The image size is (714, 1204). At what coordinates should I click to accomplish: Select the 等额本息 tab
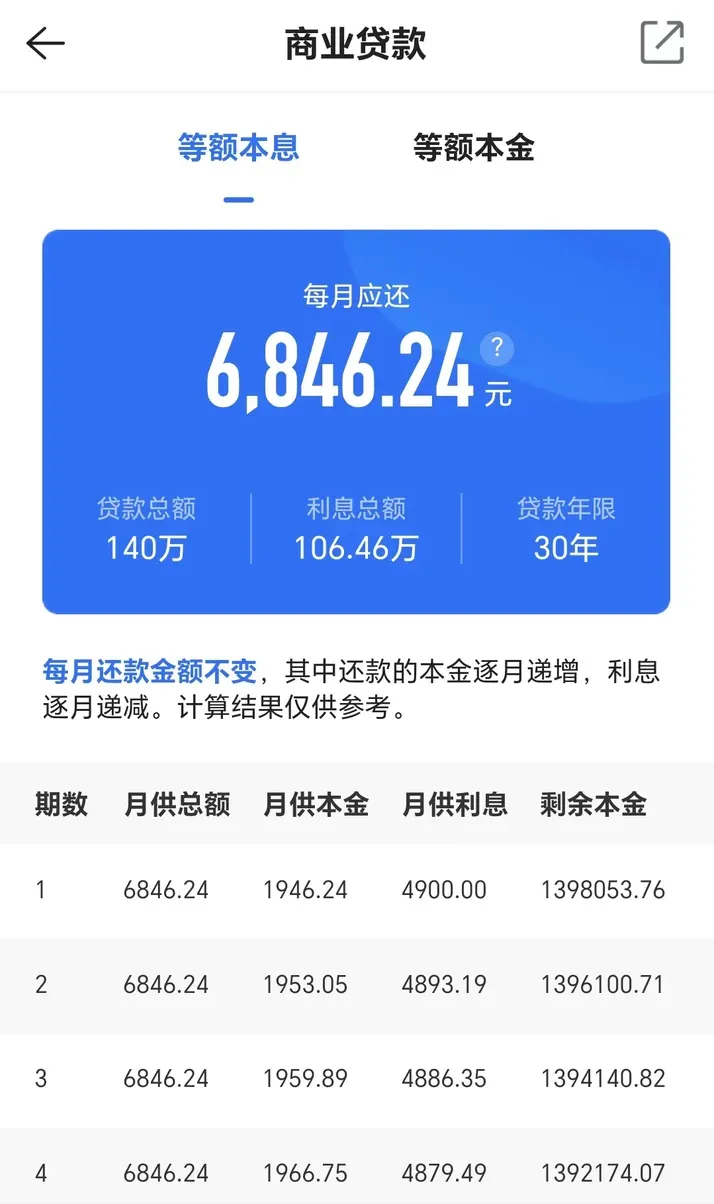pos(238,148)
